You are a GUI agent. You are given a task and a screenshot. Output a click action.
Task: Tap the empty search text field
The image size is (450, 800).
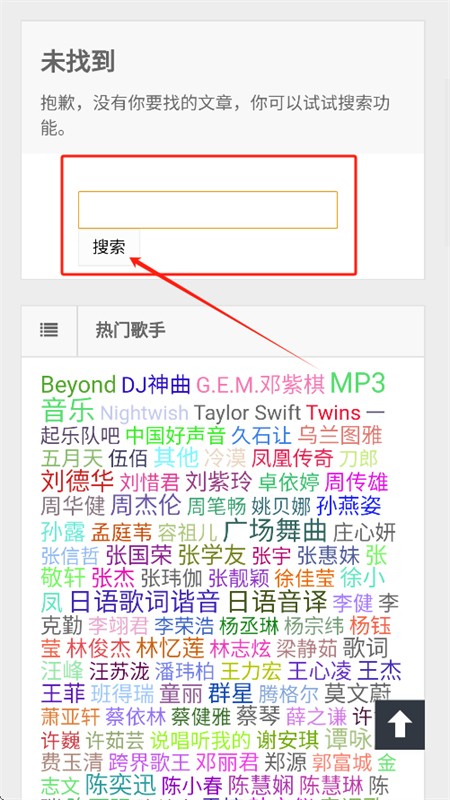208,210
